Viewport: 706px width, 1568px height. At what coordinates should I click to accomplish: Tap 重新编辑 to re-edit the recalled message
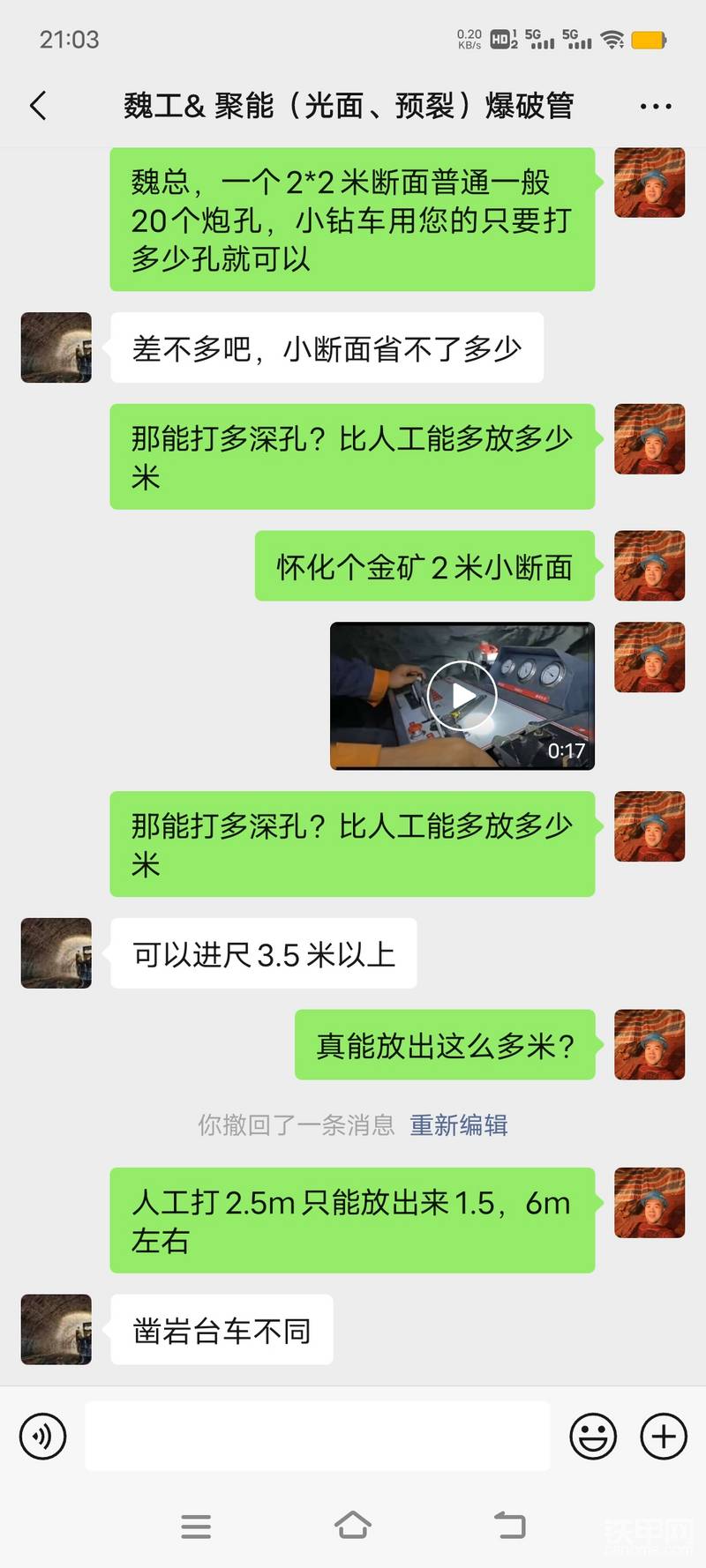(458, 1124)
